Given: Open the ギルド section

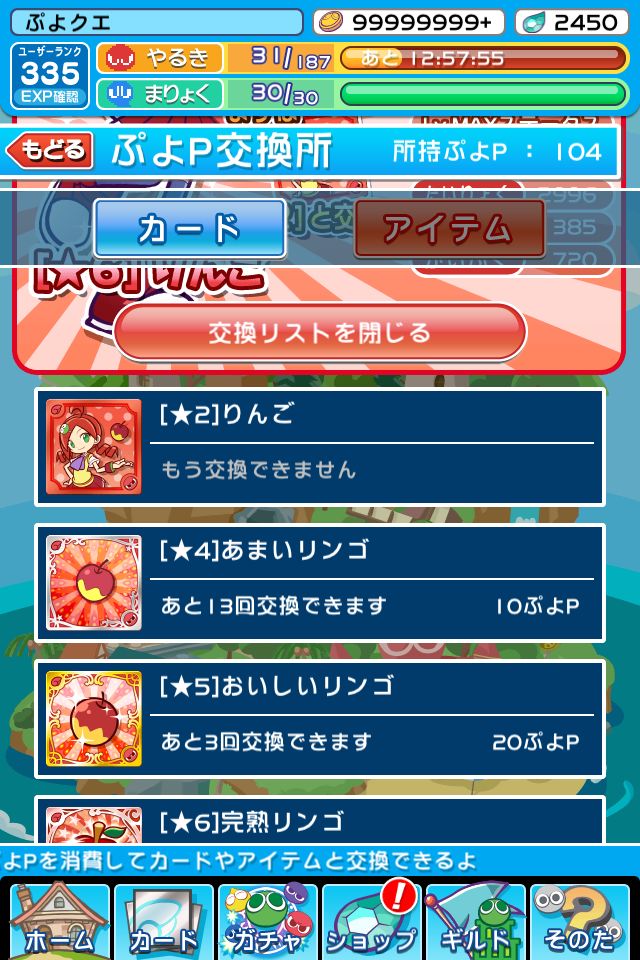Looking at the screenshot, I should click(476, 921).
